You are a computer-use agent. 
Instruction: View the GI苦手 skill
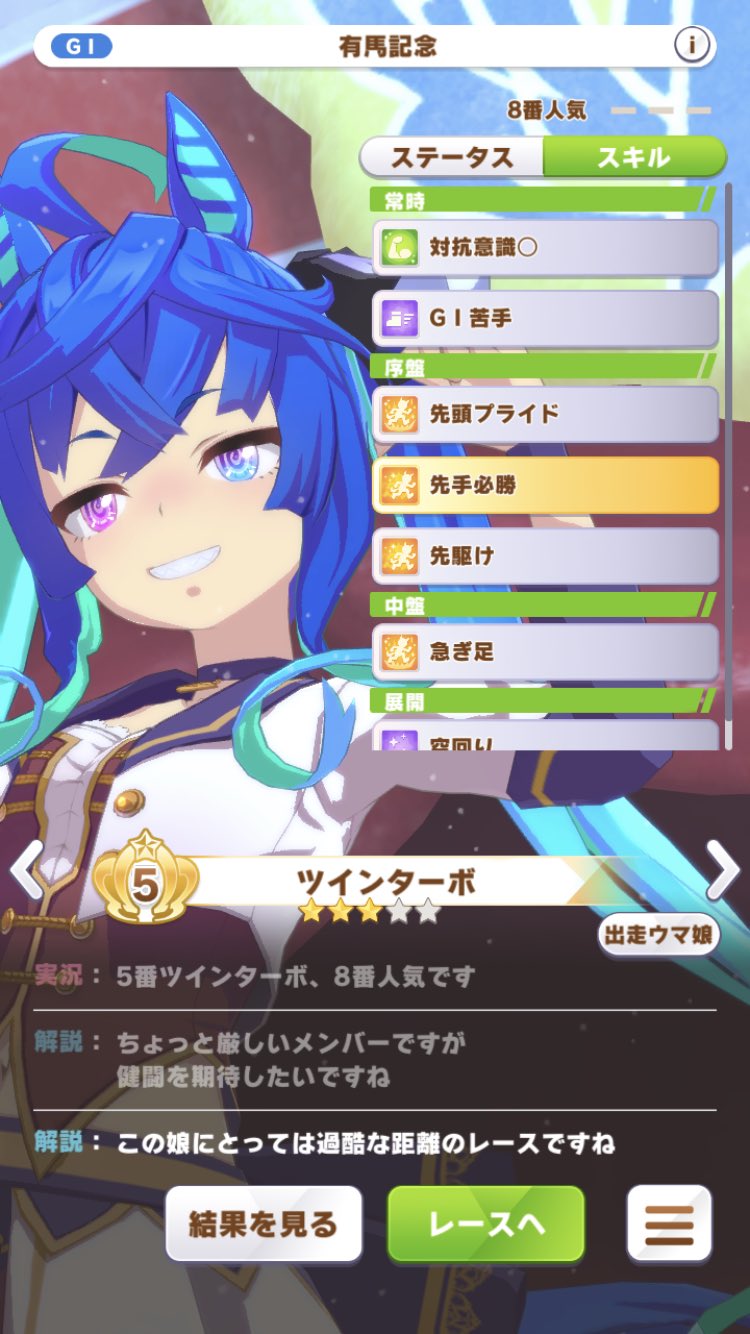(x=545, y=318)
